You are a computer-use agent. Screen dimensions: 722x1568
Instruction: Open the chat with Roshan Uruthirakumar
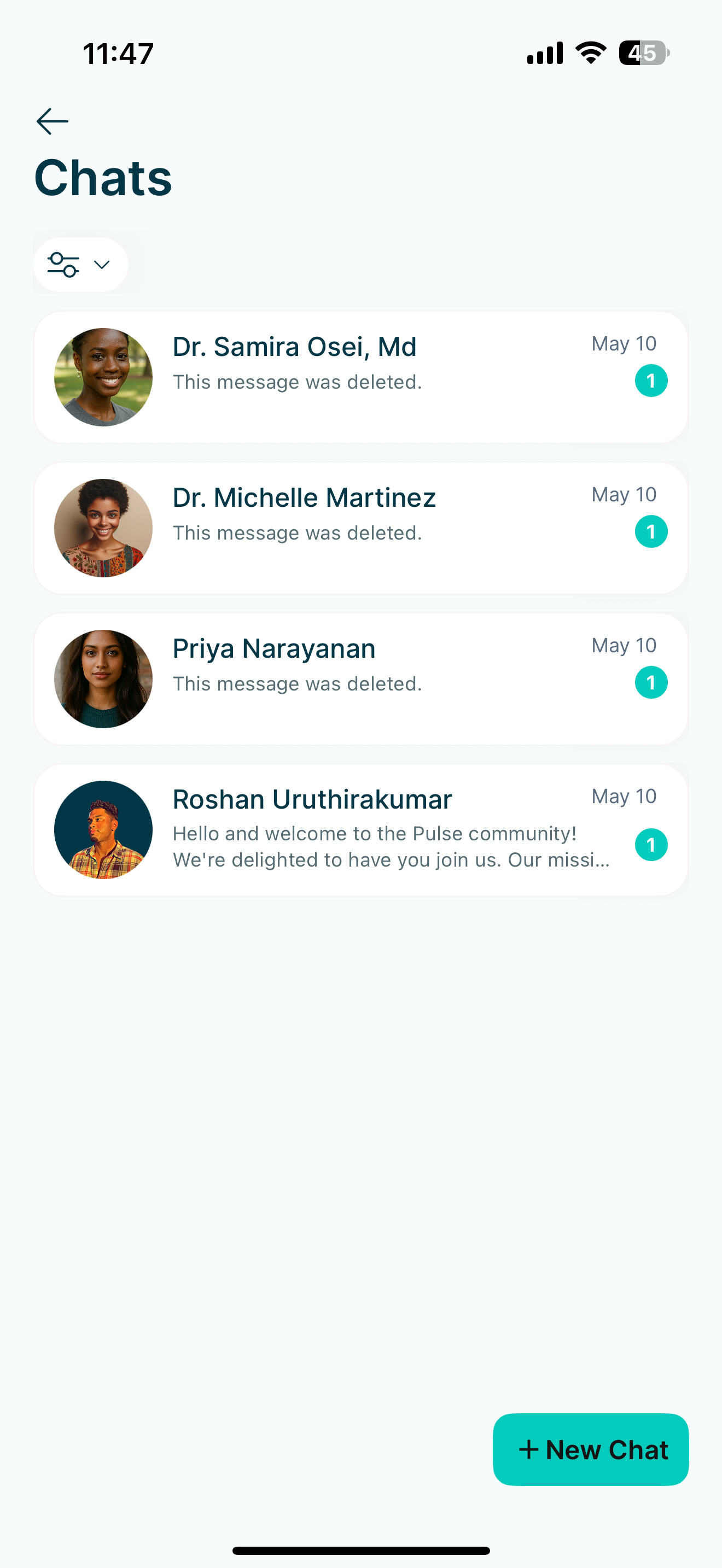pyautogui.click(x=360, y=830)
